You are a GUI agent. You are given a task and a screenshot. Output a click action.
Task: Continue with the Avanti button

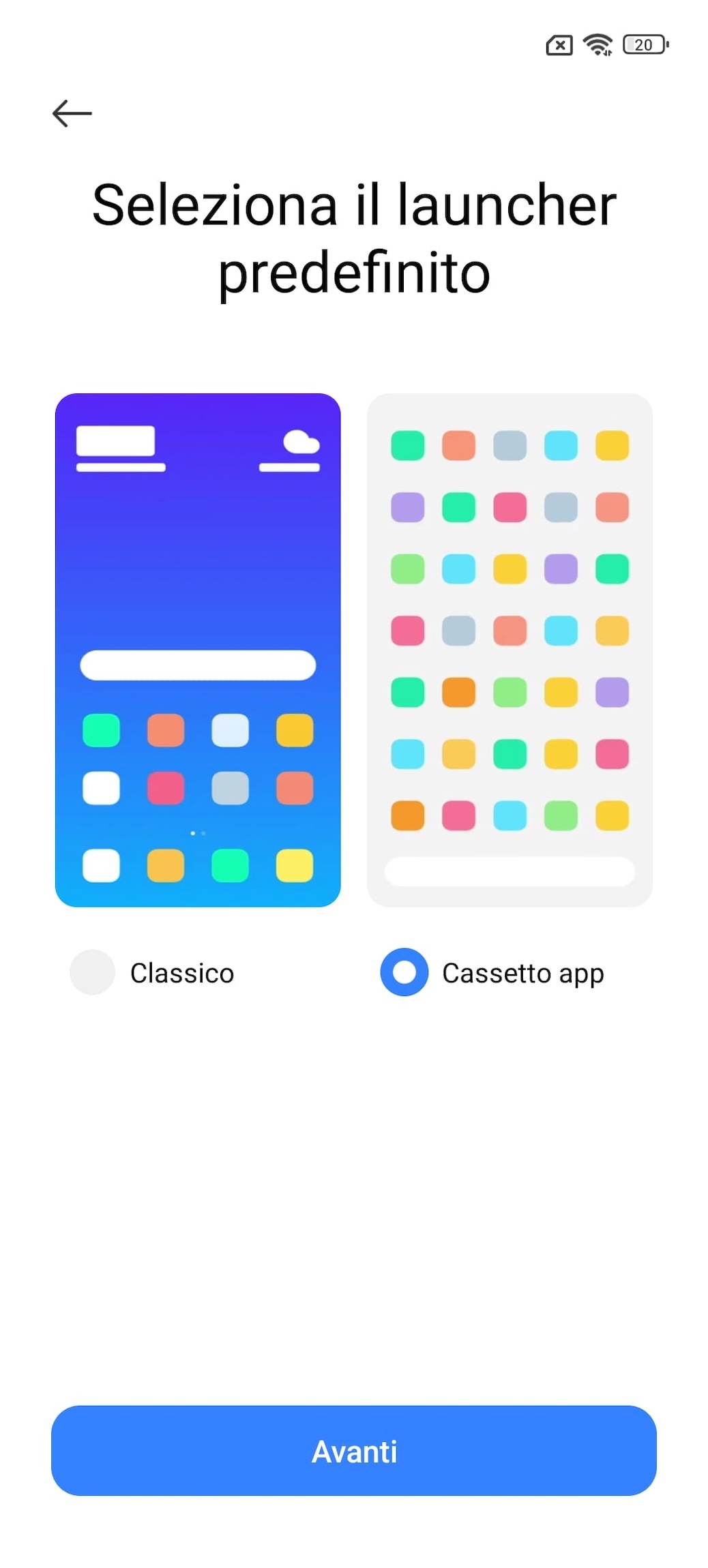(x=354, y=1451)
